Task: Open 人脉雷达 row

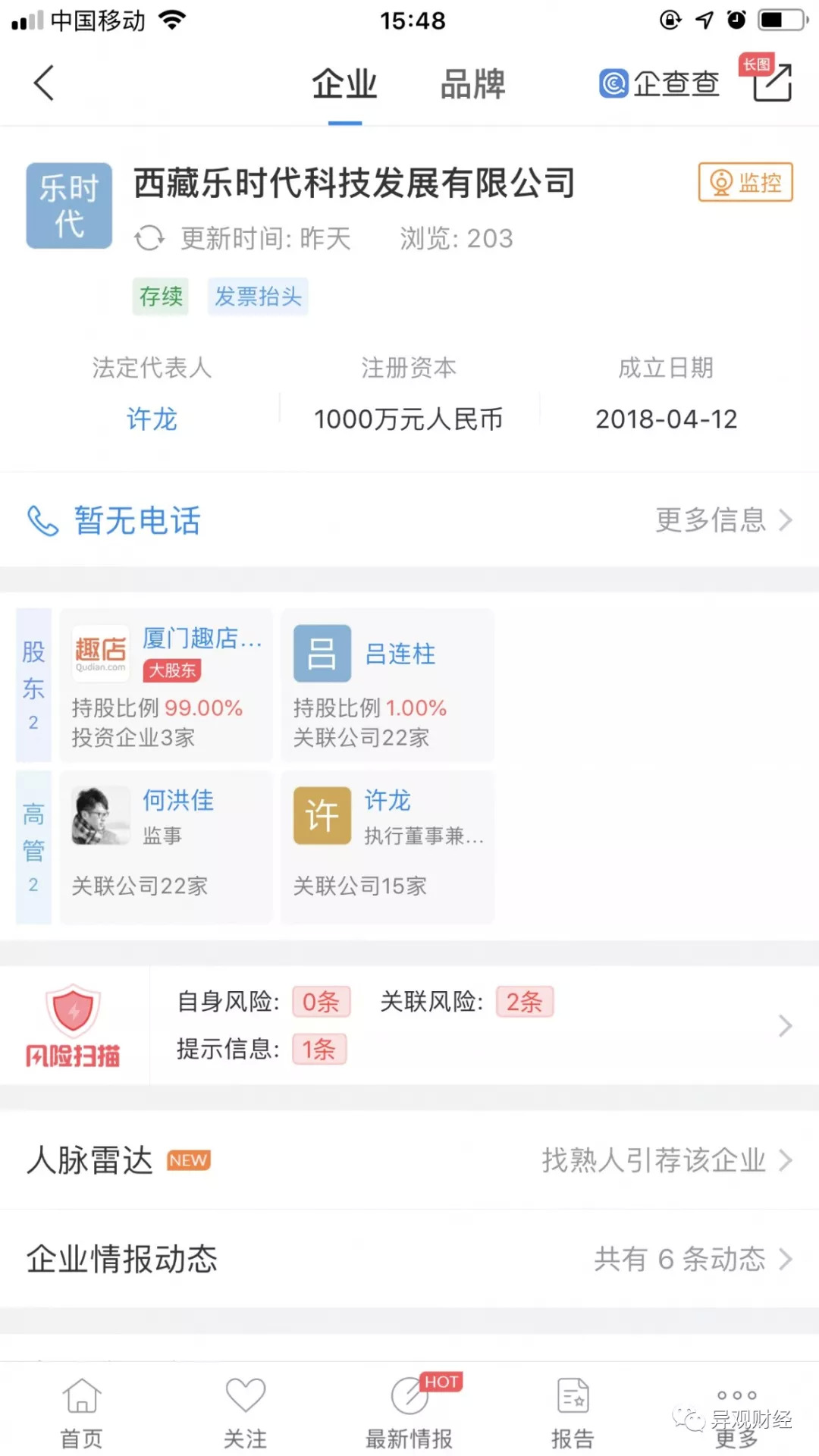Action: 409,1160
